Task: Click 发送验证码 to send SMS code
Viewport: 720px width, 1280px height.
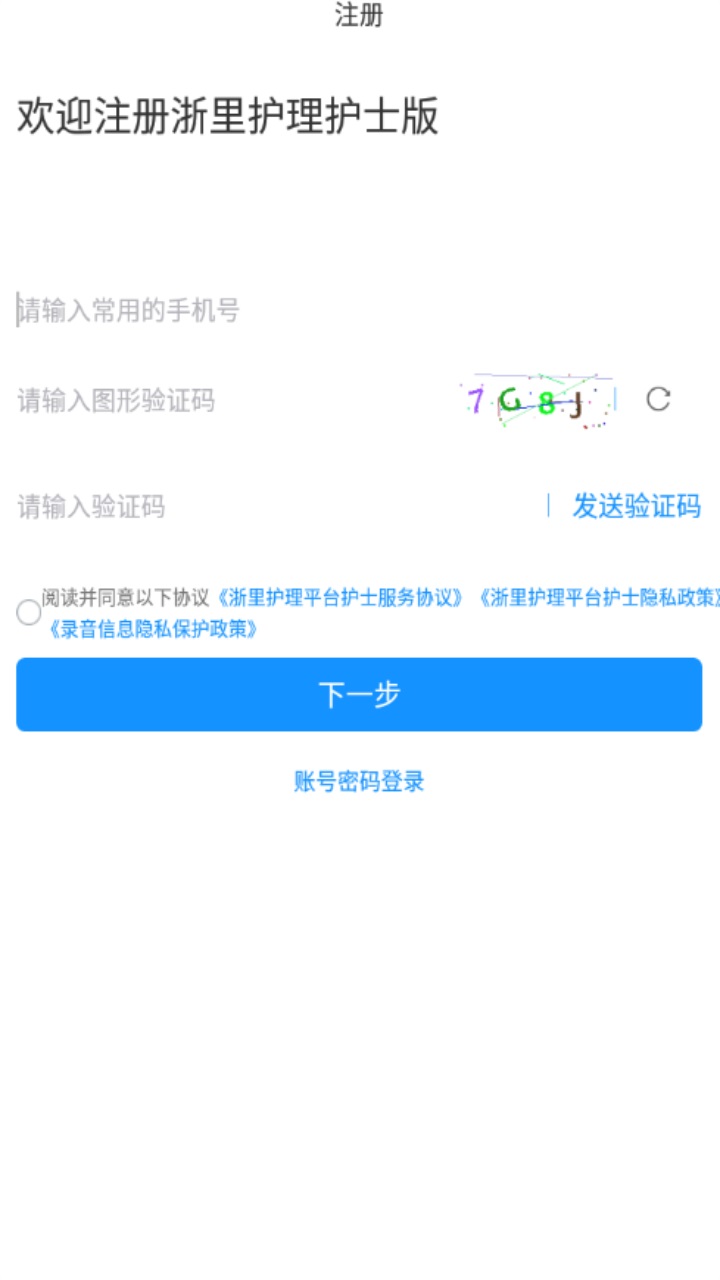Action: tap(636, 507)
